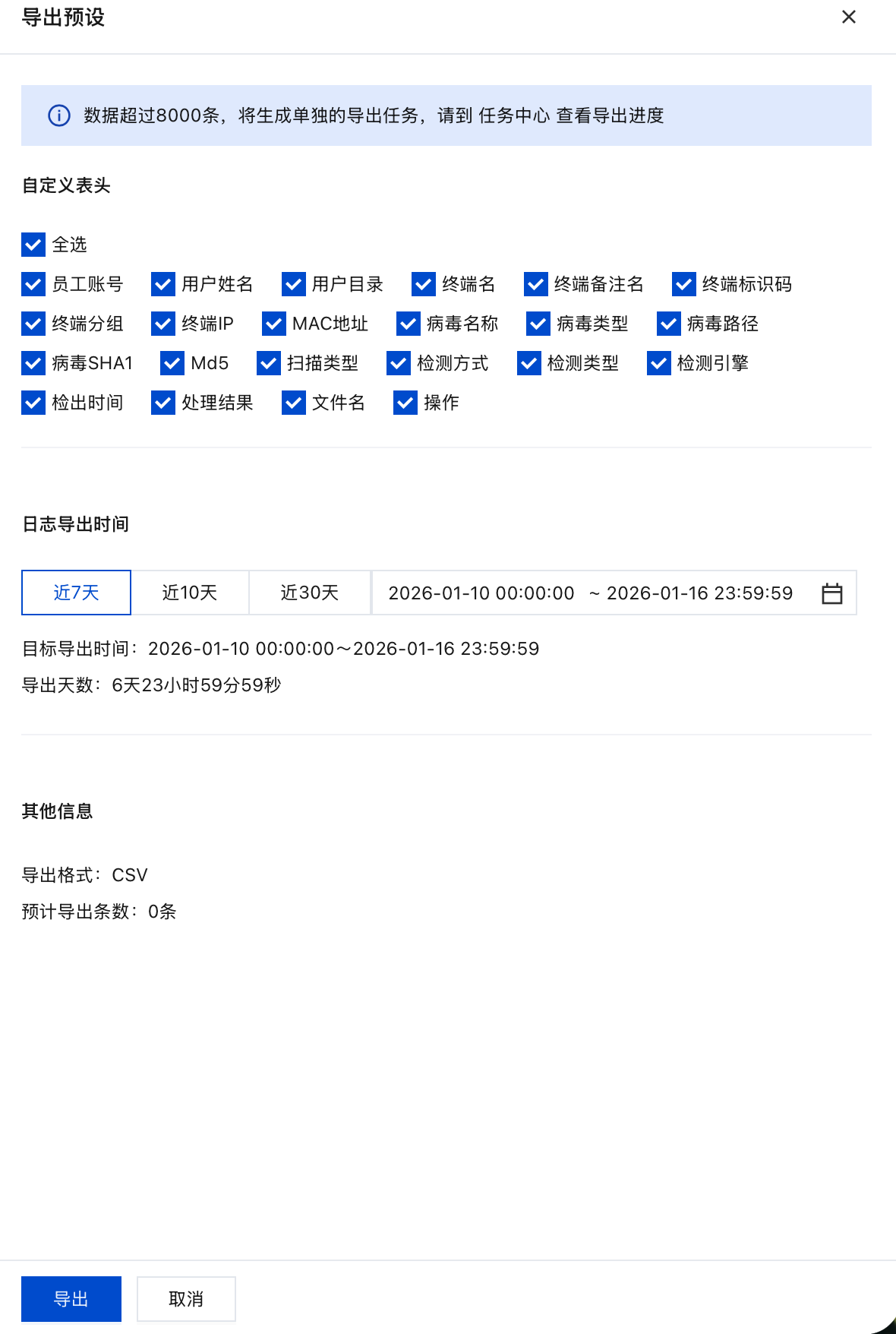Toggle the 病毒SHA1 checkbox

(33, 363)
